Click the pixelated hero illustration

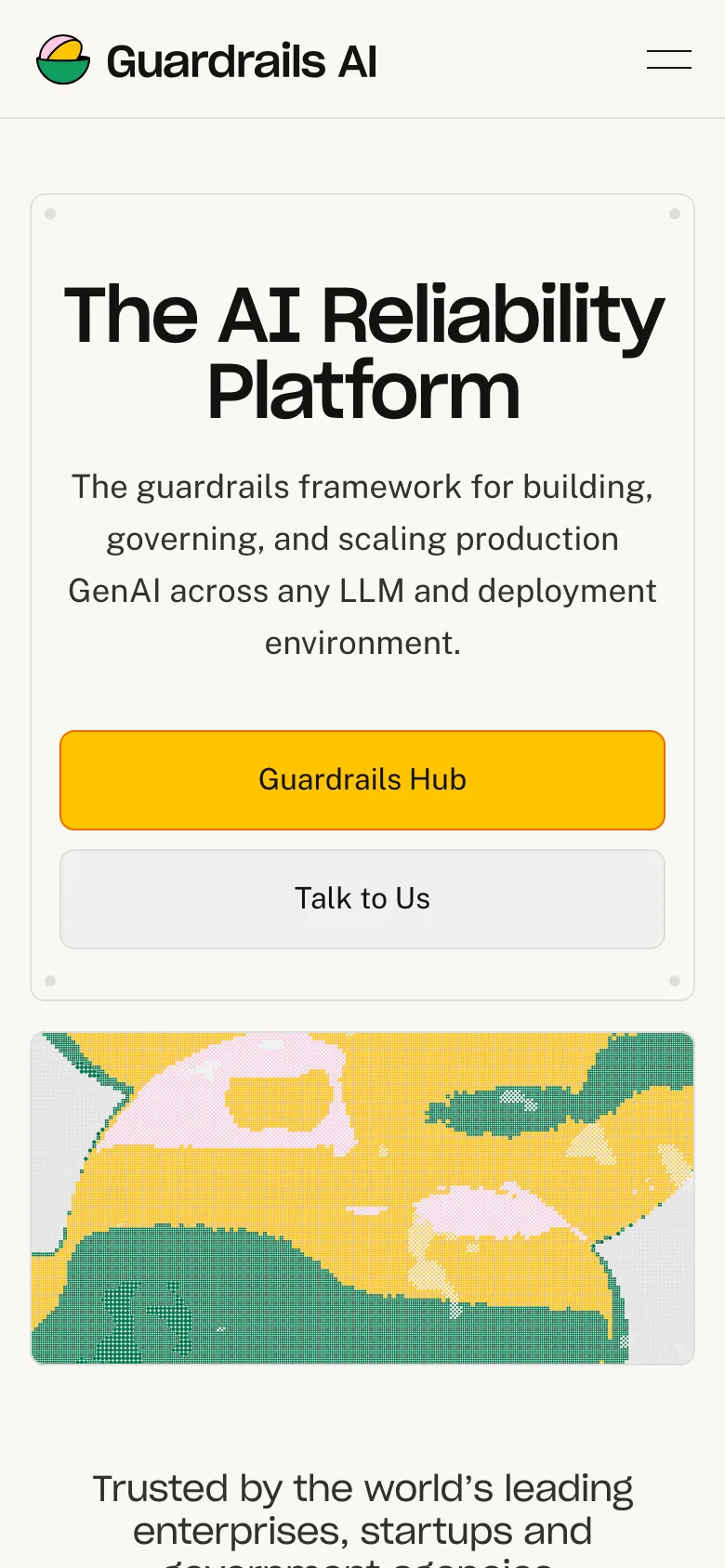(362, 1196)
